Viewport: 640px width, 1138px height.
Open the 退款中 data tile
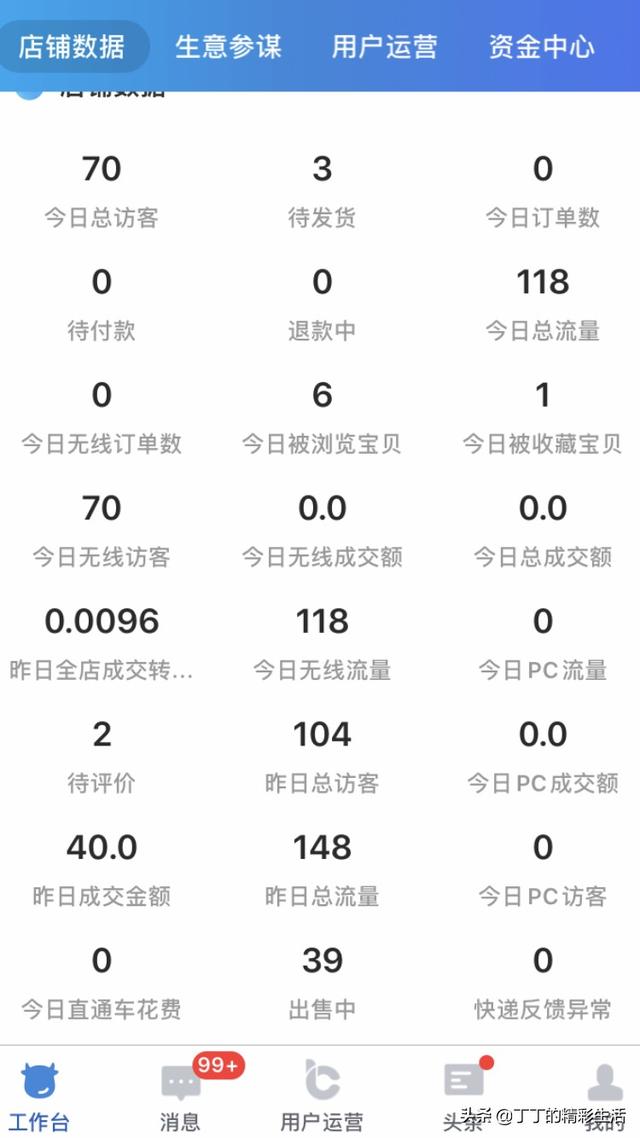point(321,305)
